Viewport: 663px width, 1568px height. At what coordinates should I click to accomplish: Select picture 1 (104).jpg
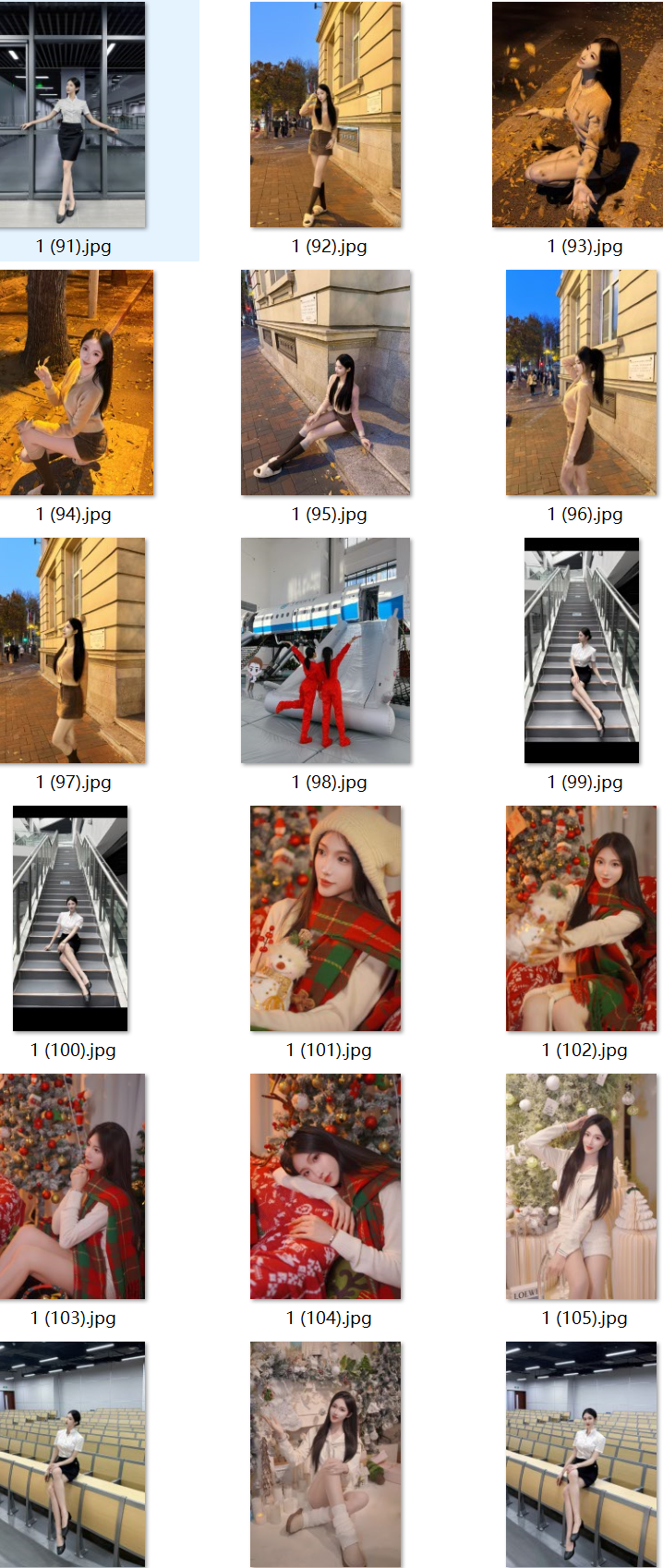pyautogui.click(x=325, y=1186)
